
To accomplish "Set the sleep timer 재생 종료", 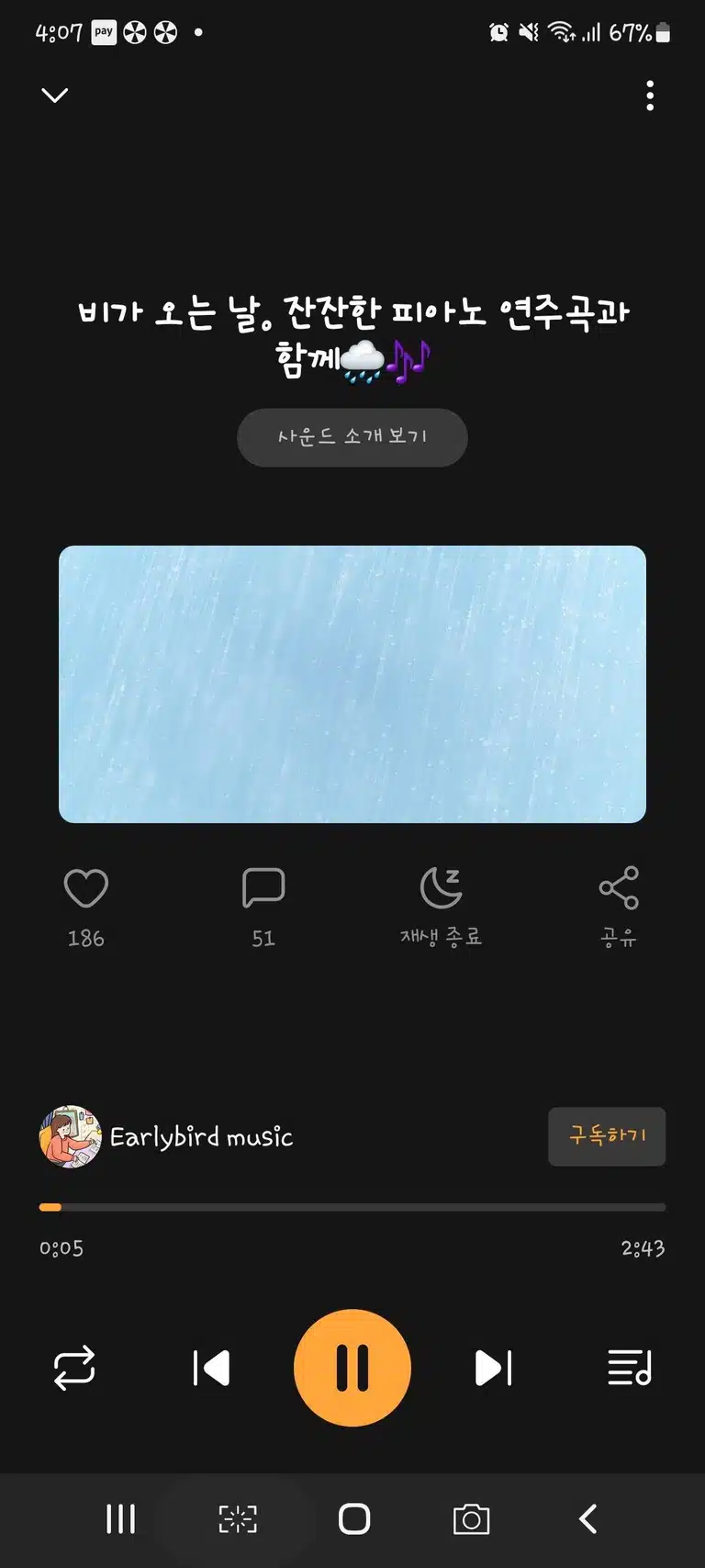I will [441, 908].
